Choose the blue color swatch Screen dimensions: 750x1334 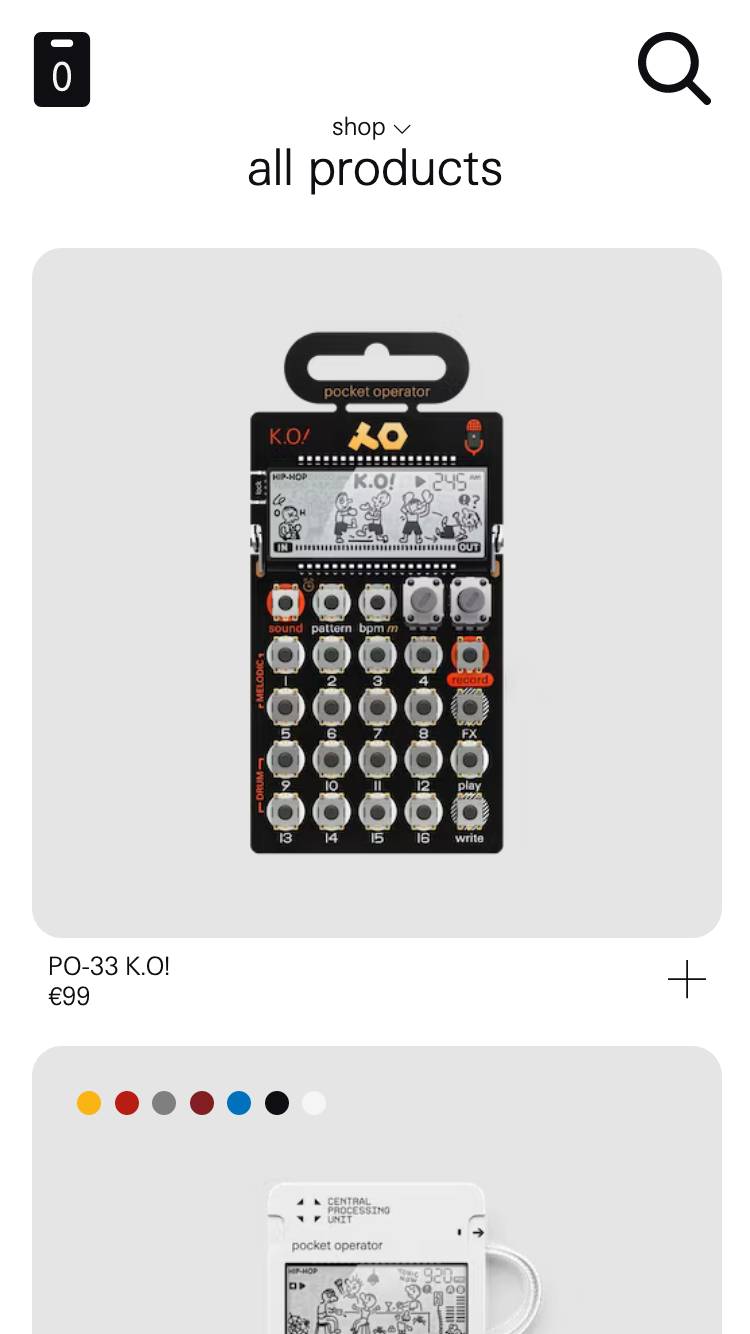click(x=239, y=1103)
